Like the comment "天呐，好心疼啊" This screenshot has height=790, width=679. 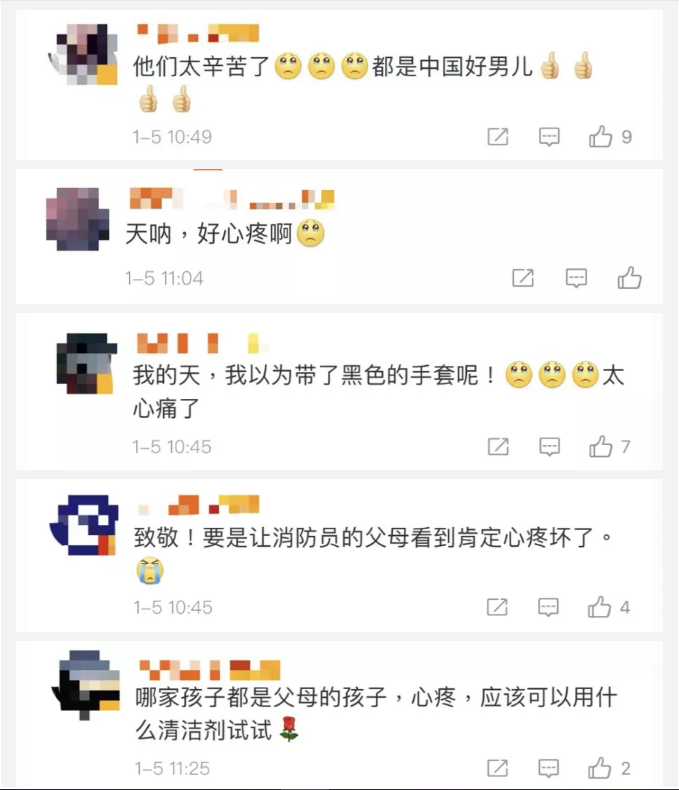tap(629, 278)
